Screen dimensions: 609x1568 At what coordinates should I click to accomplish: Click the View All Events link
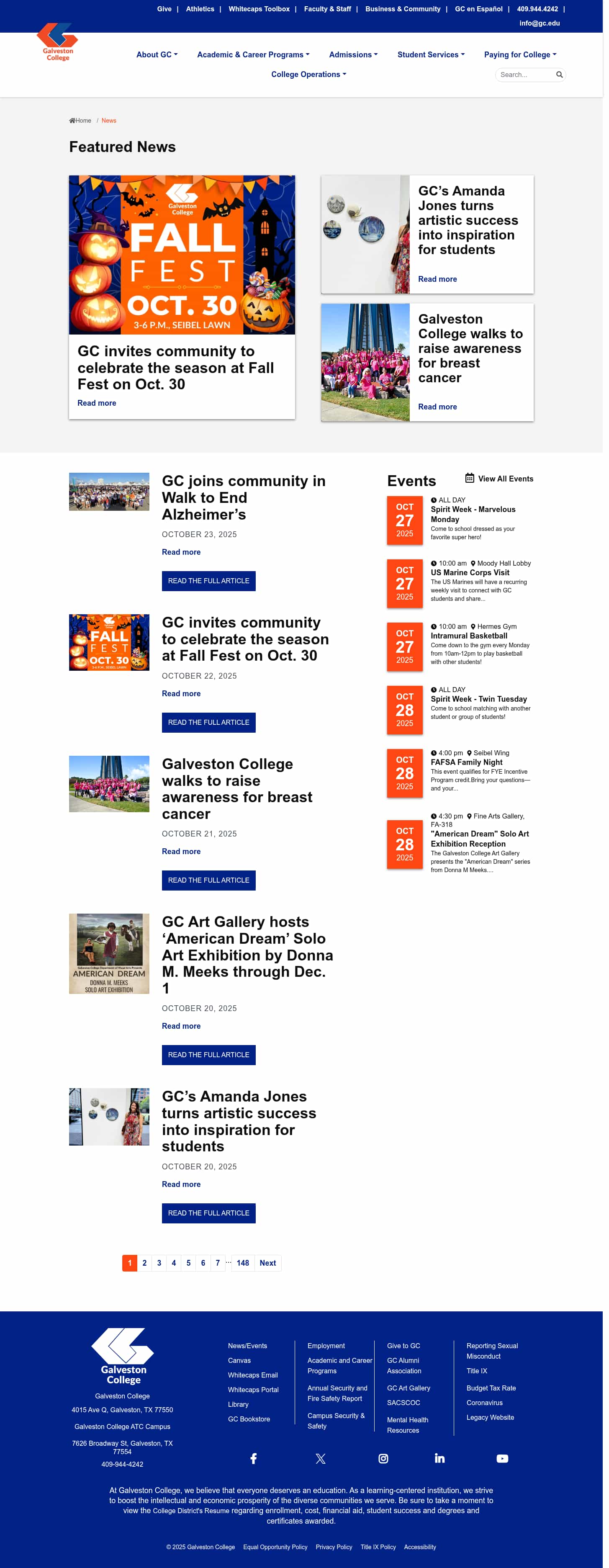tap(505, 479)
